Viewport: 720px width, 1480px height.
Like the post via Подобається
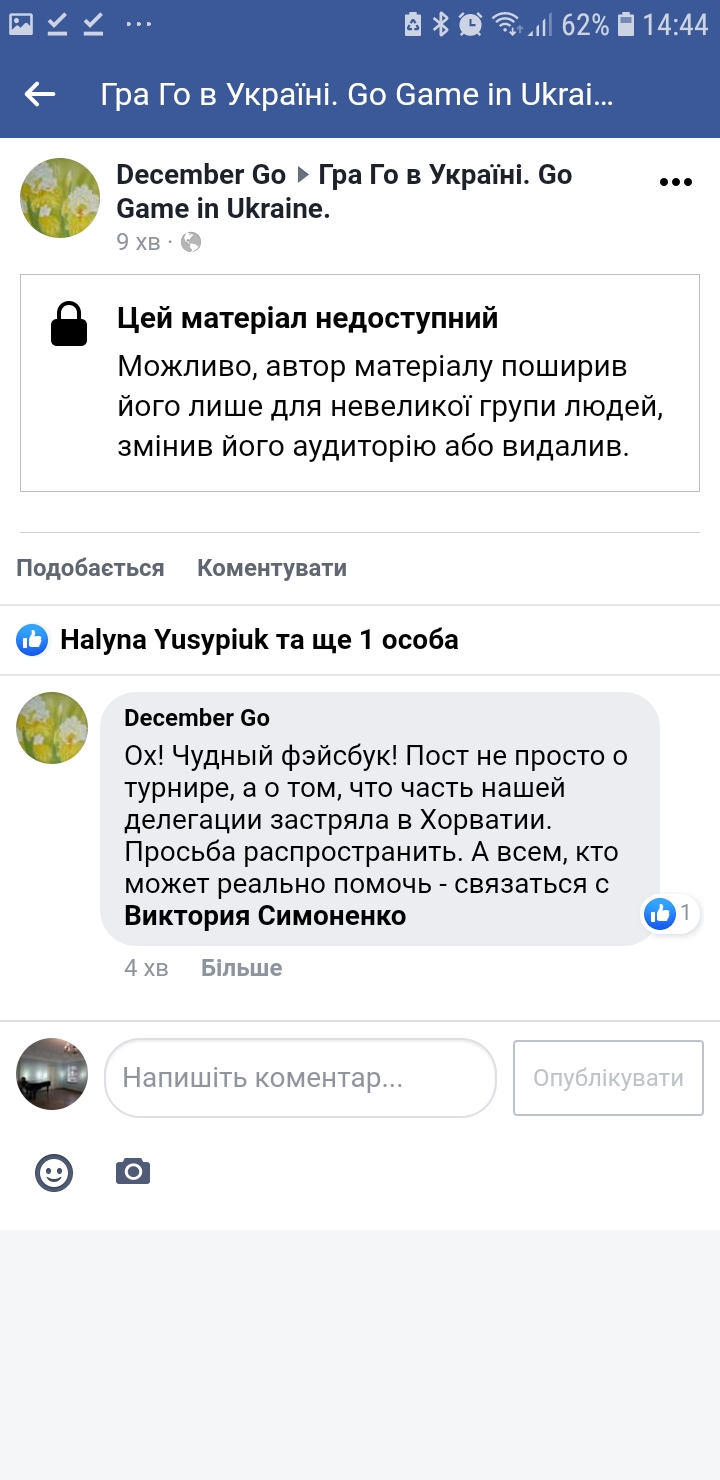90,568
